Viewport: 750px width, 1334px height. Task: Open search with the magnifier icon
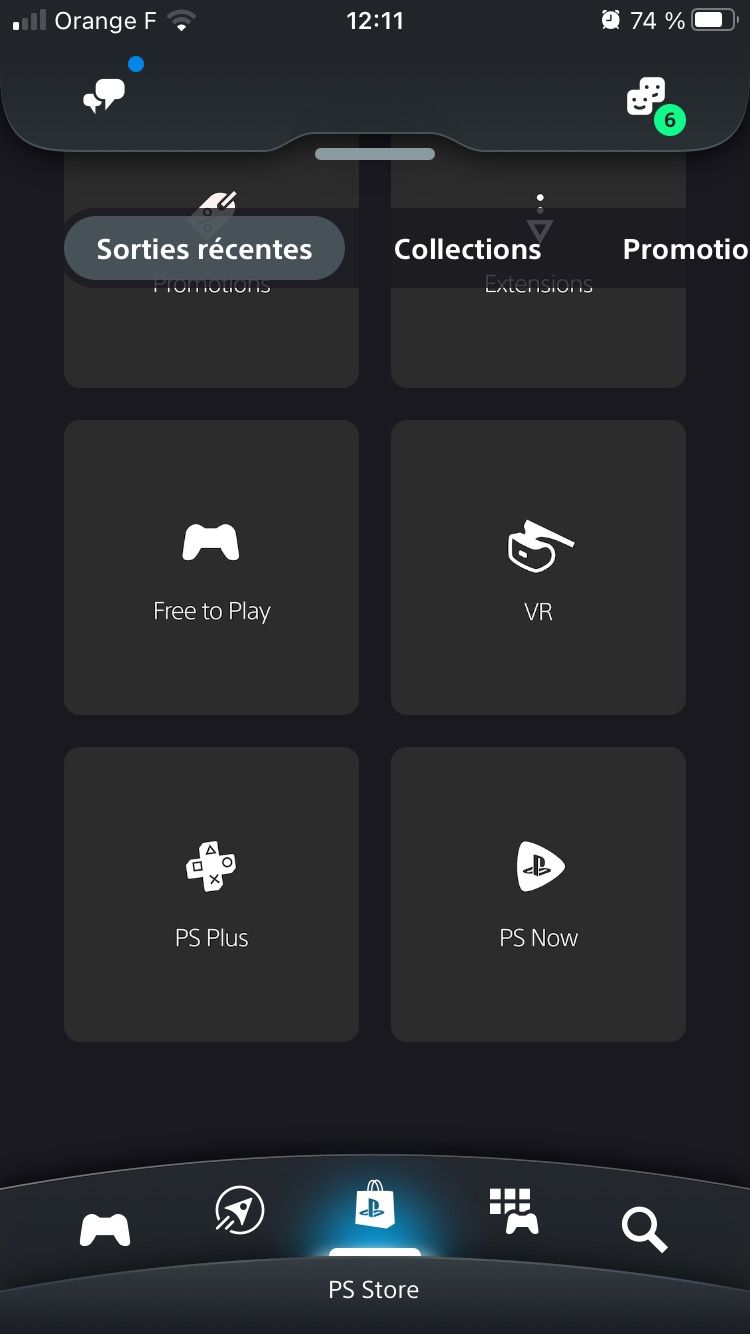point(644,1229)
